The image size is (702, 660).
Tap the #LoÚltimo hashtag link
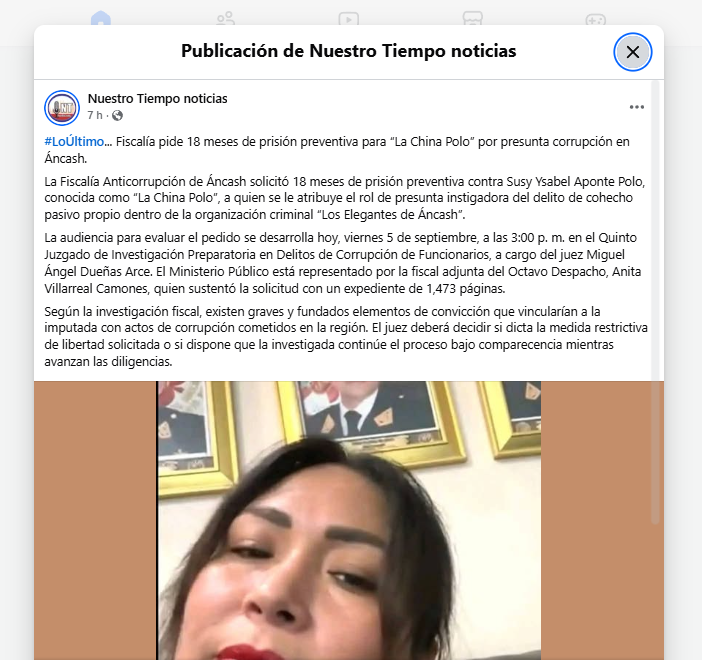tap(74, 142)
